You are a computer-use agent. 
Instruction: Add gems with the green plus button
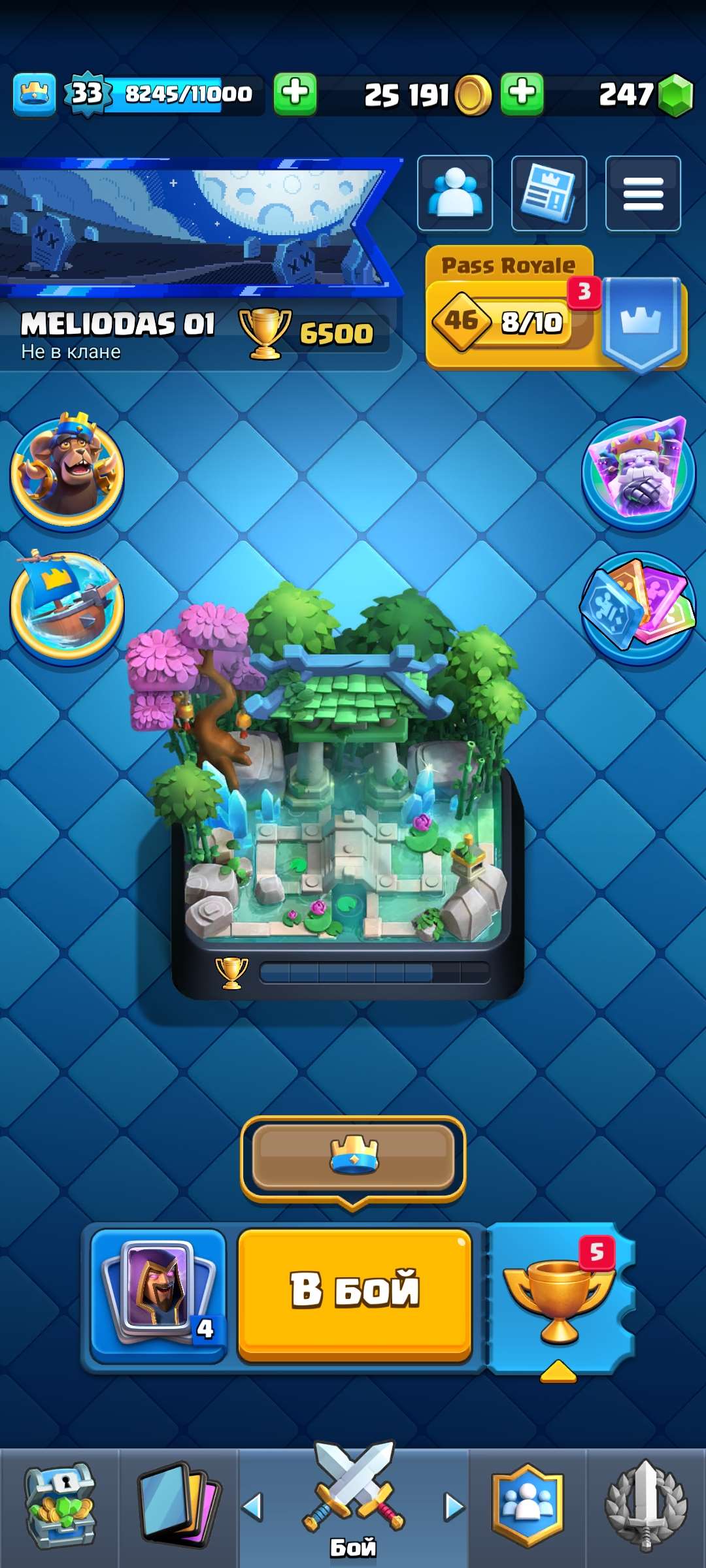[x=522, y=93]
